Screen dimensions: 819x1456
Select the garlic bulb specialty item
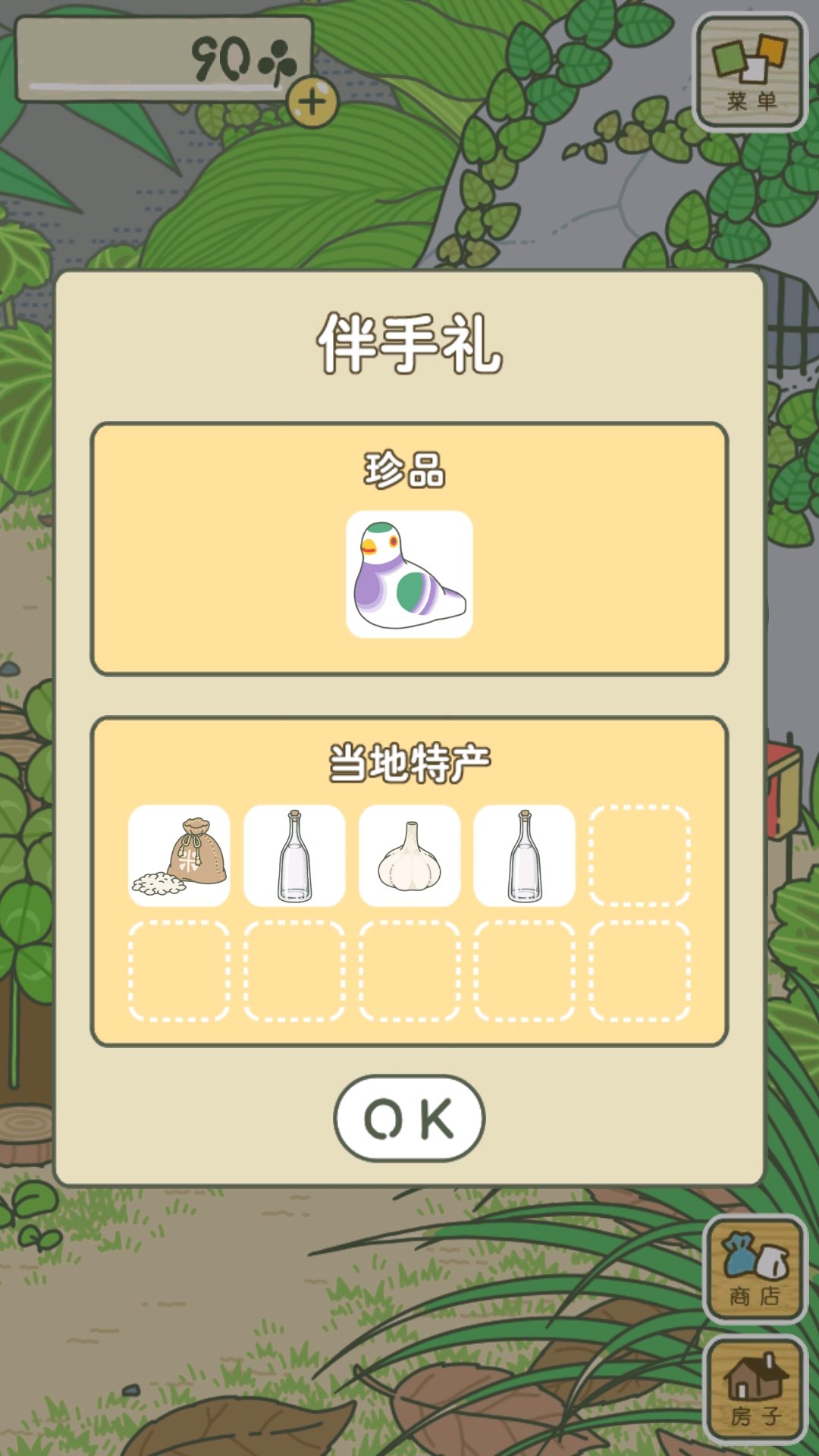pyautogui.click(x=409, y=855)
